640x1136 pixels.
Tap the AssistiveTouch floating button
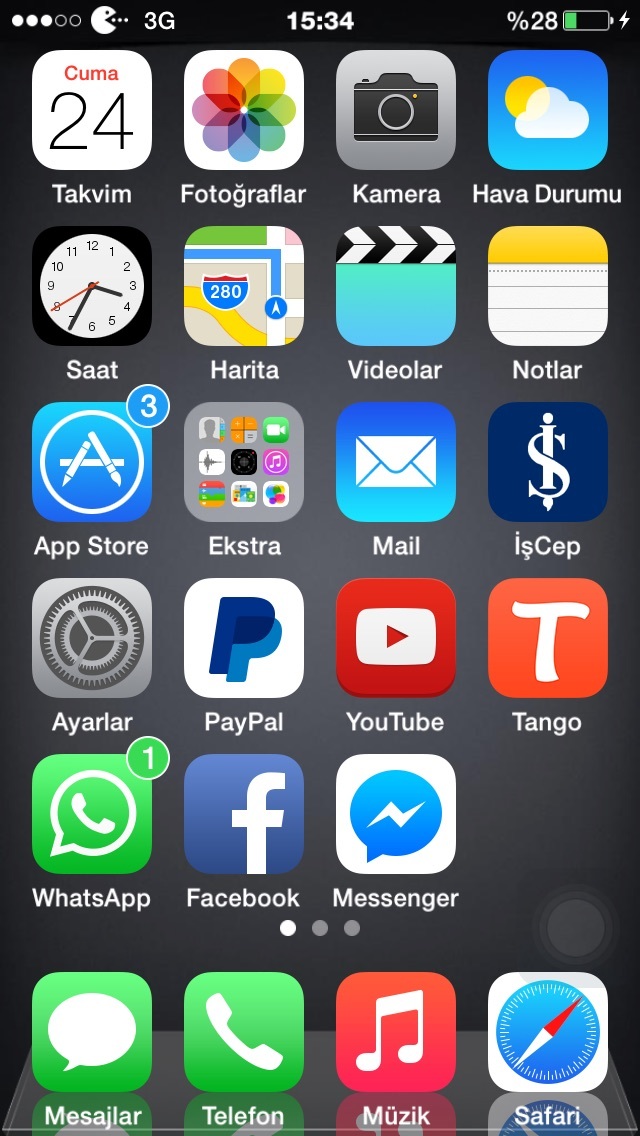[575, 928]
